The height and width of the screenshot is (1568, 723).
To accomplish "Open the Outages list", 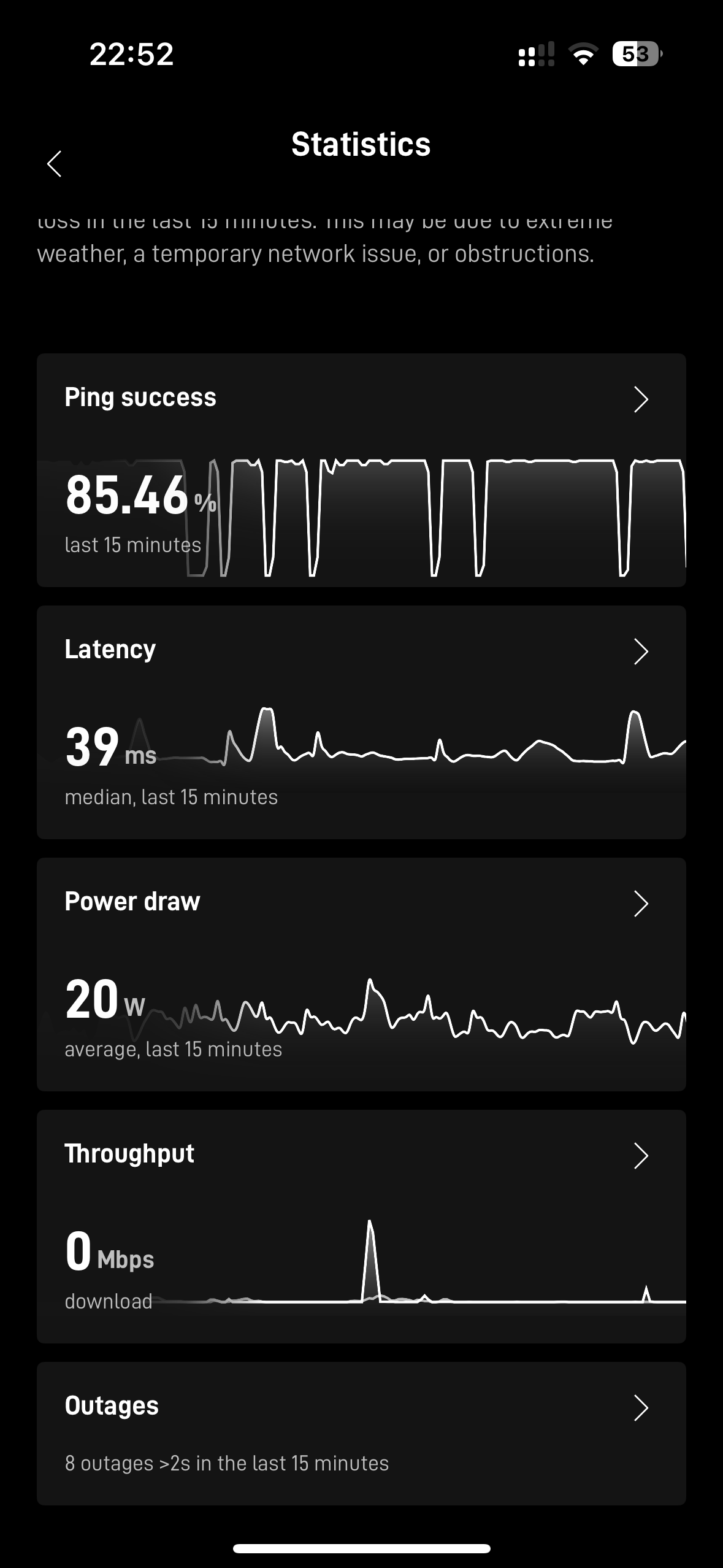I will coord(361,1434).
